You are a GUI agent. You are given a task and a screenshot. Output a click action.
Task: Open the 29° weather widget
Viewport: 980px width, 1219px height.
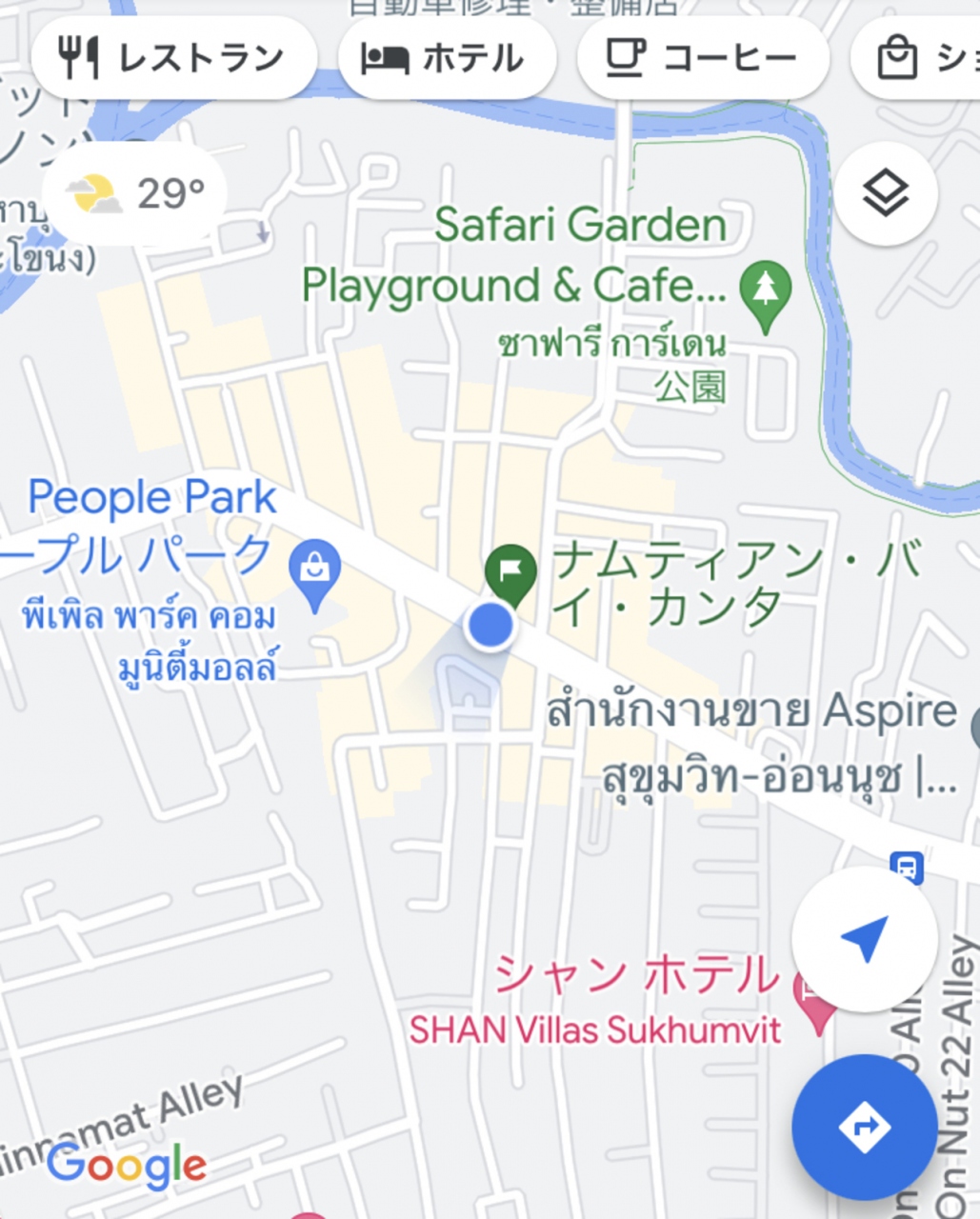pyautogui.click(x=135, y=194)
